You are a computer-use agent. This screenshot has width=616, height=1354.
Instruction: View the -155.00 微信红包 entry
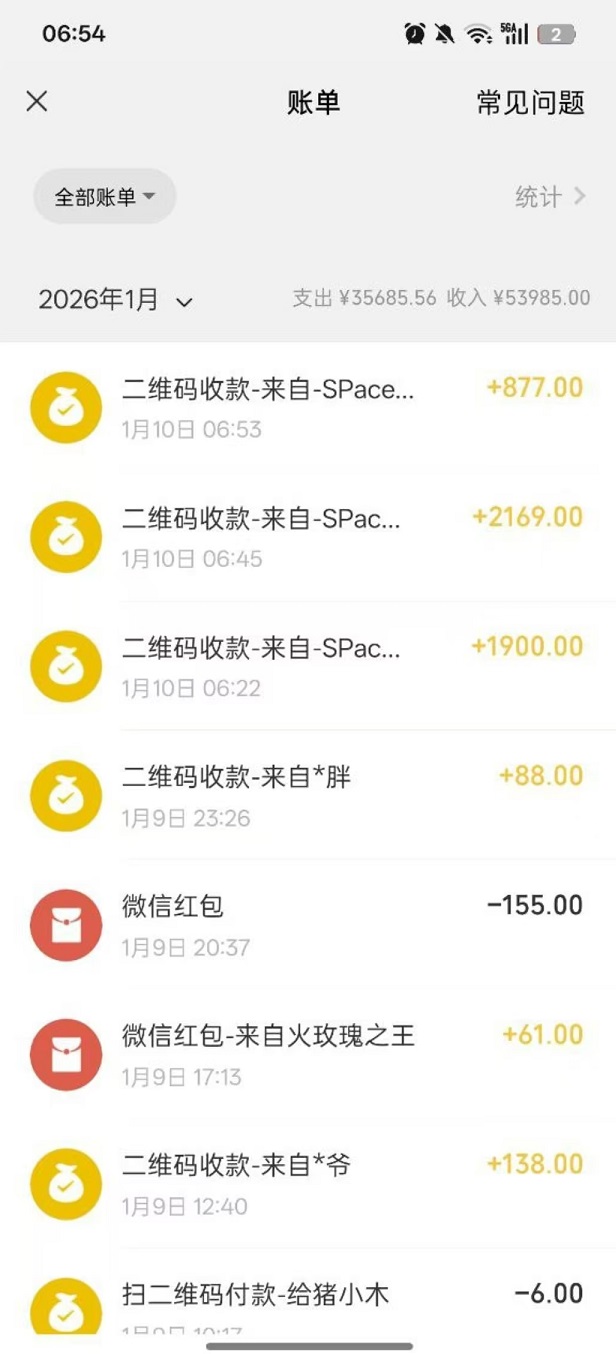(308, 925)
